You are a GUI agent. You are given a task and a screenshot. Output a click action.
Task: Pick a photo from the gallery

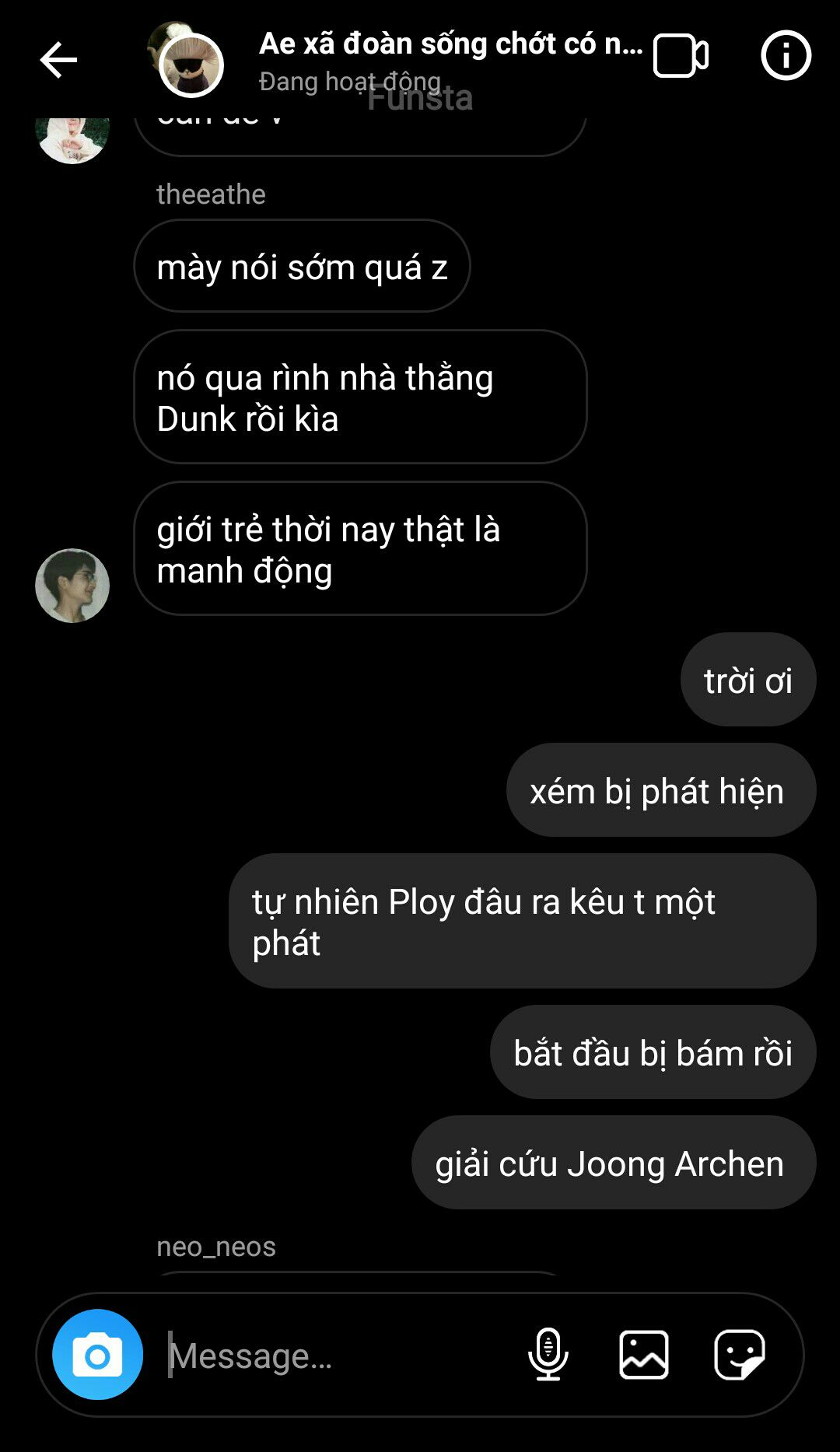coord(643,1355)
